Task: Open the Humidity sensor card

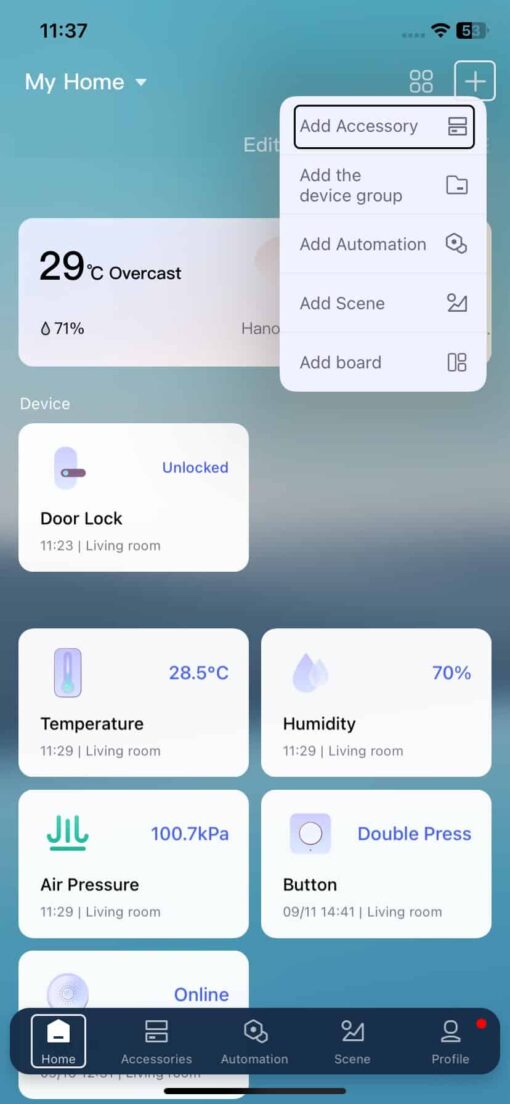Action: pos(376,703)
